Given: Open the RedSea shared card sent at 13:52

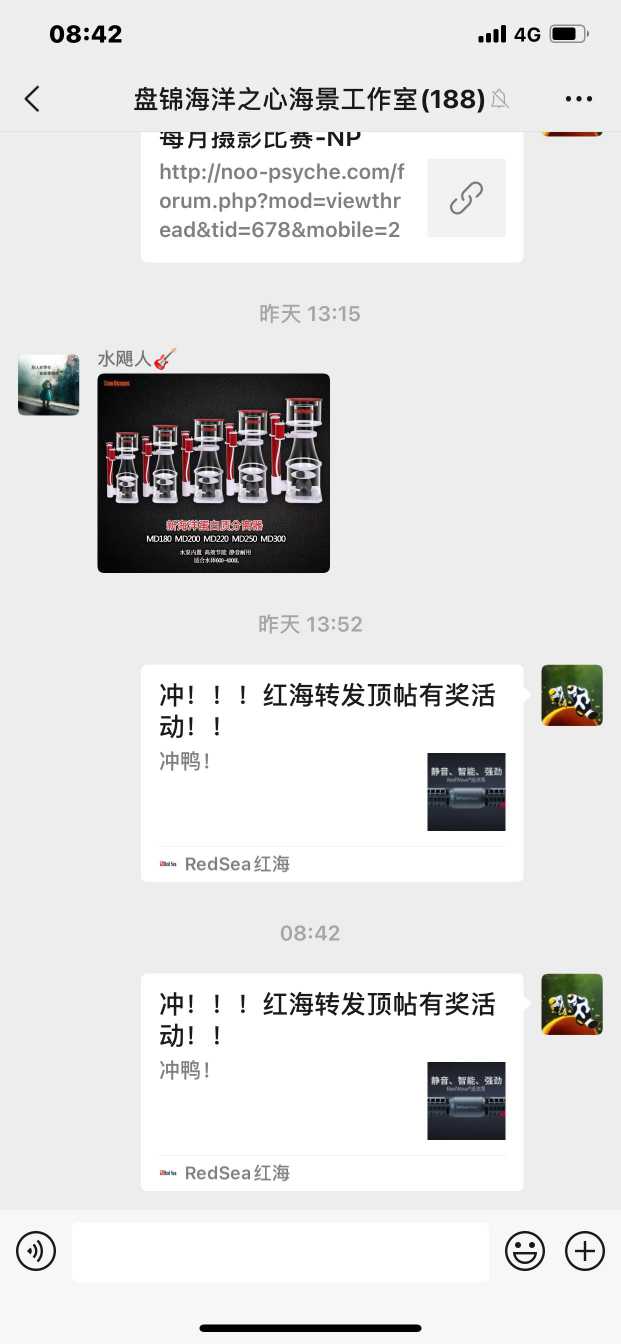Looking at the screenshot, I should (331, 772).
